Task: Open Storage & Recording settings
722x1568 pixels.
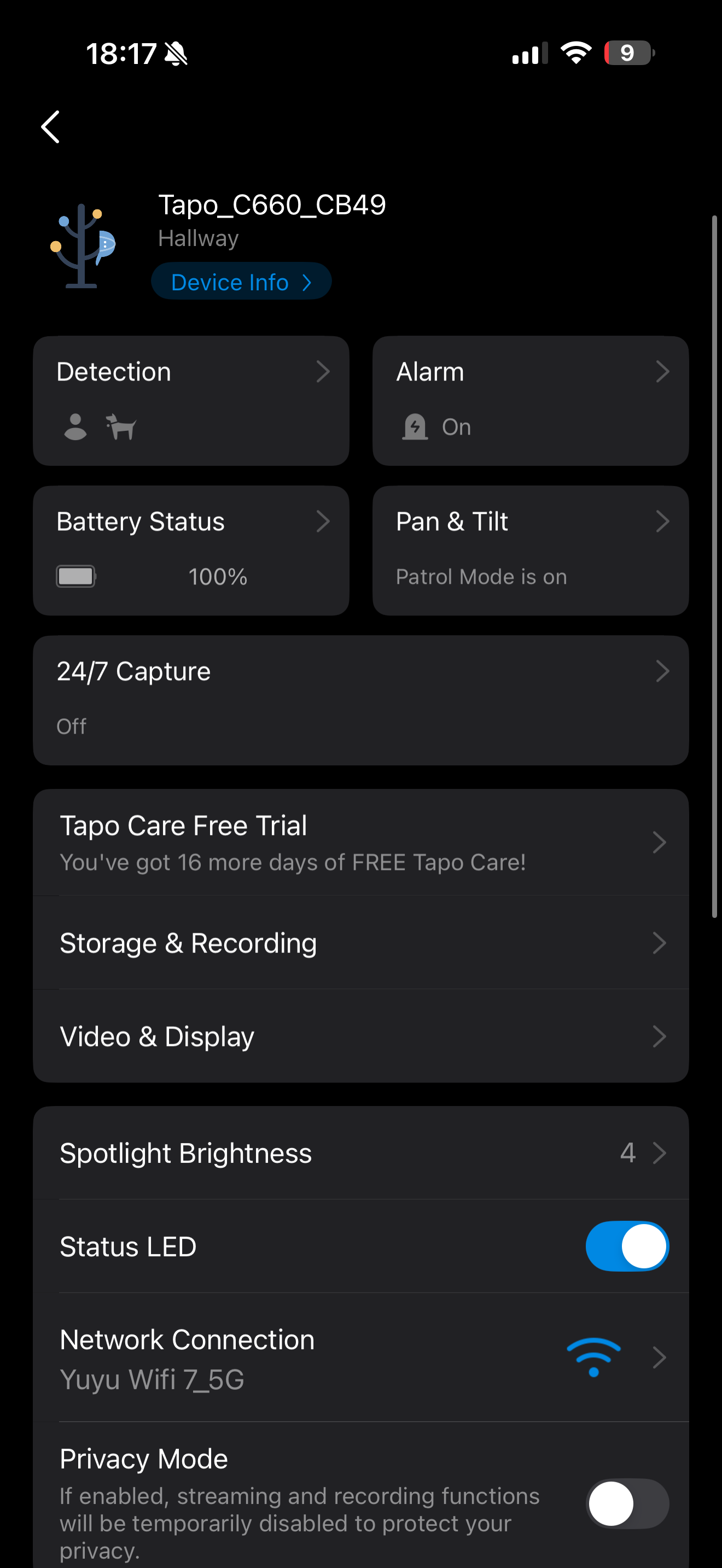Action: click(x=360, y=943)
